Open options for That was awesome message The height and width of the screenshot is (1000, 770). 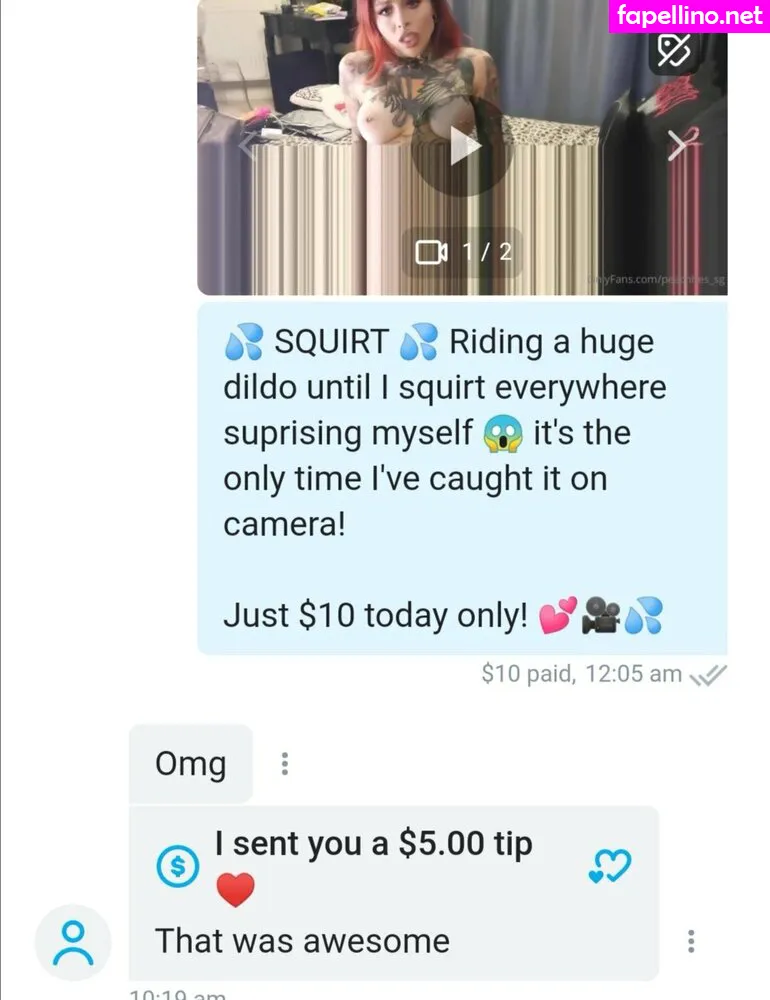[x=691, y=941]
